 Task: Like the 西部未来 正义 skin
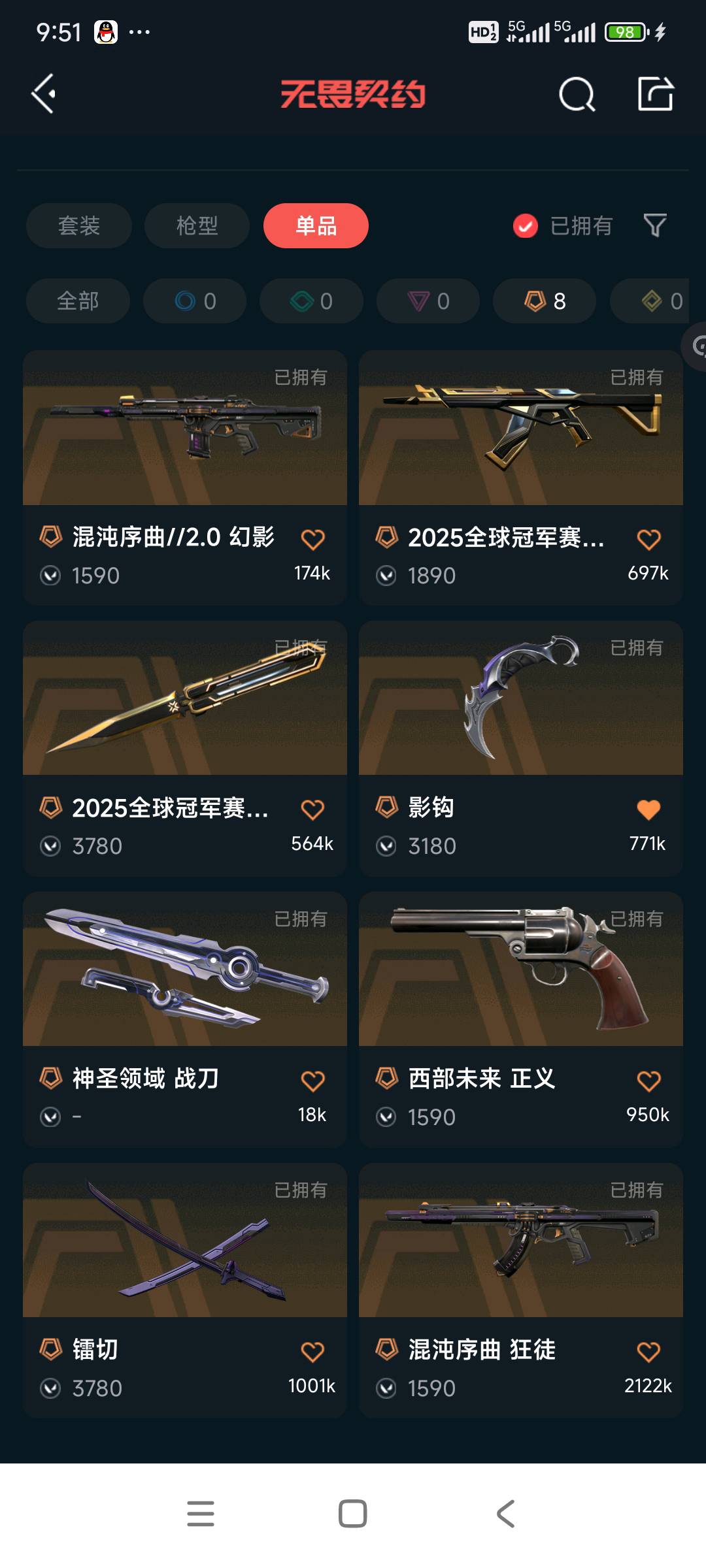[x=648, y=1081]
